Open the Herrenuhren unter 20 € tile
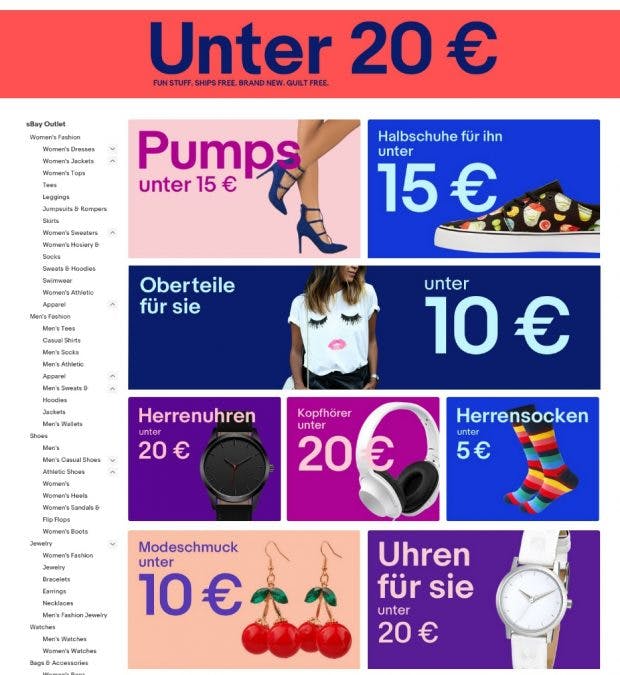The height and width of the screenshot is (675, 620). [204, 458]
